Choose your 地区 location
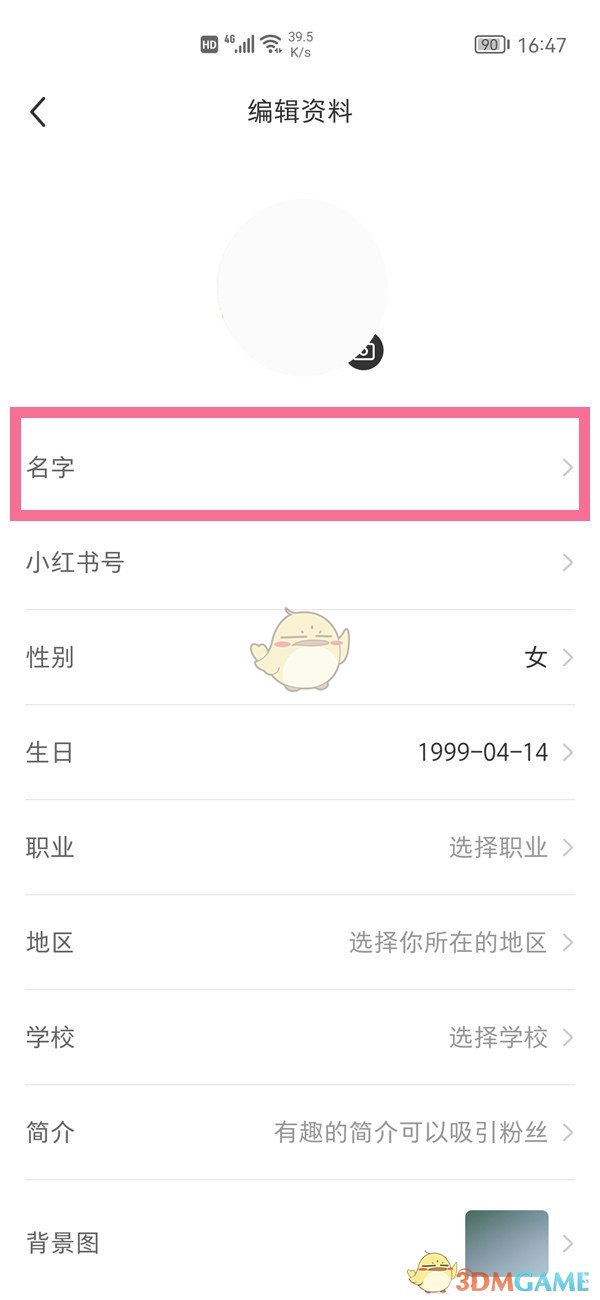This screenshot has height=1300, width=600. (300, 943)
